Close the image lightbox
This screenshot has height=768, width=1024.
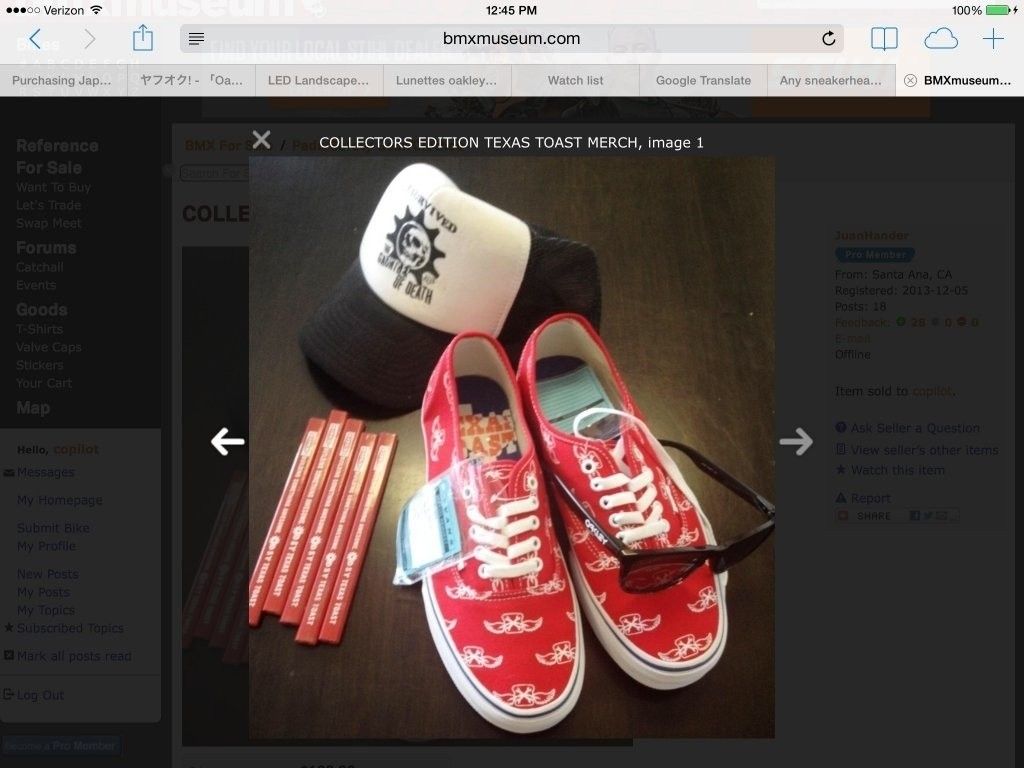point(261,140)
